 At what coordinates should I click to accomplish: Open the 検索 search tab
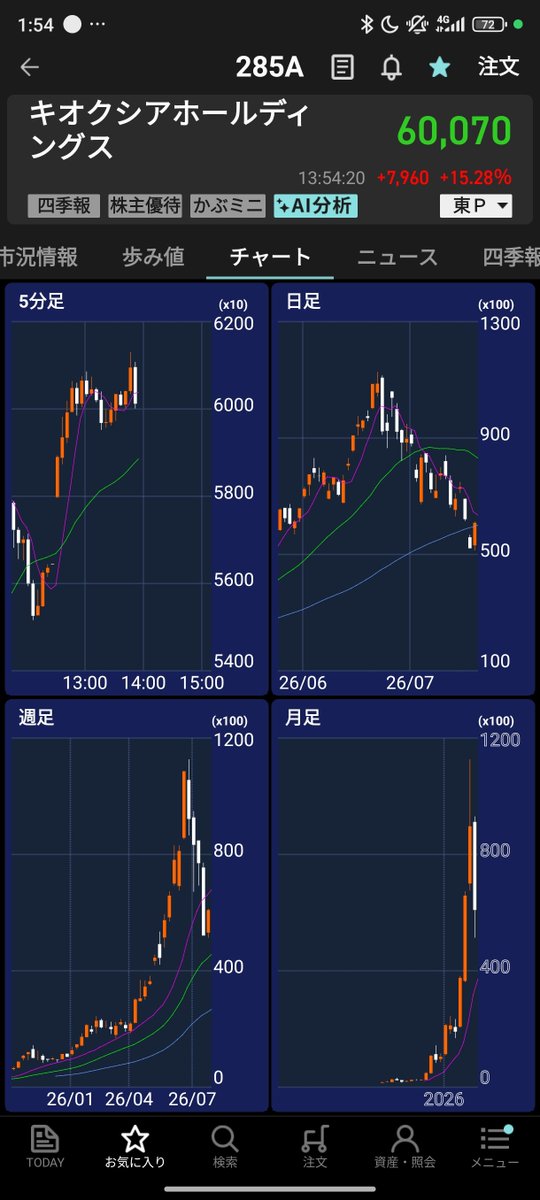click(x=225, y=1147)
